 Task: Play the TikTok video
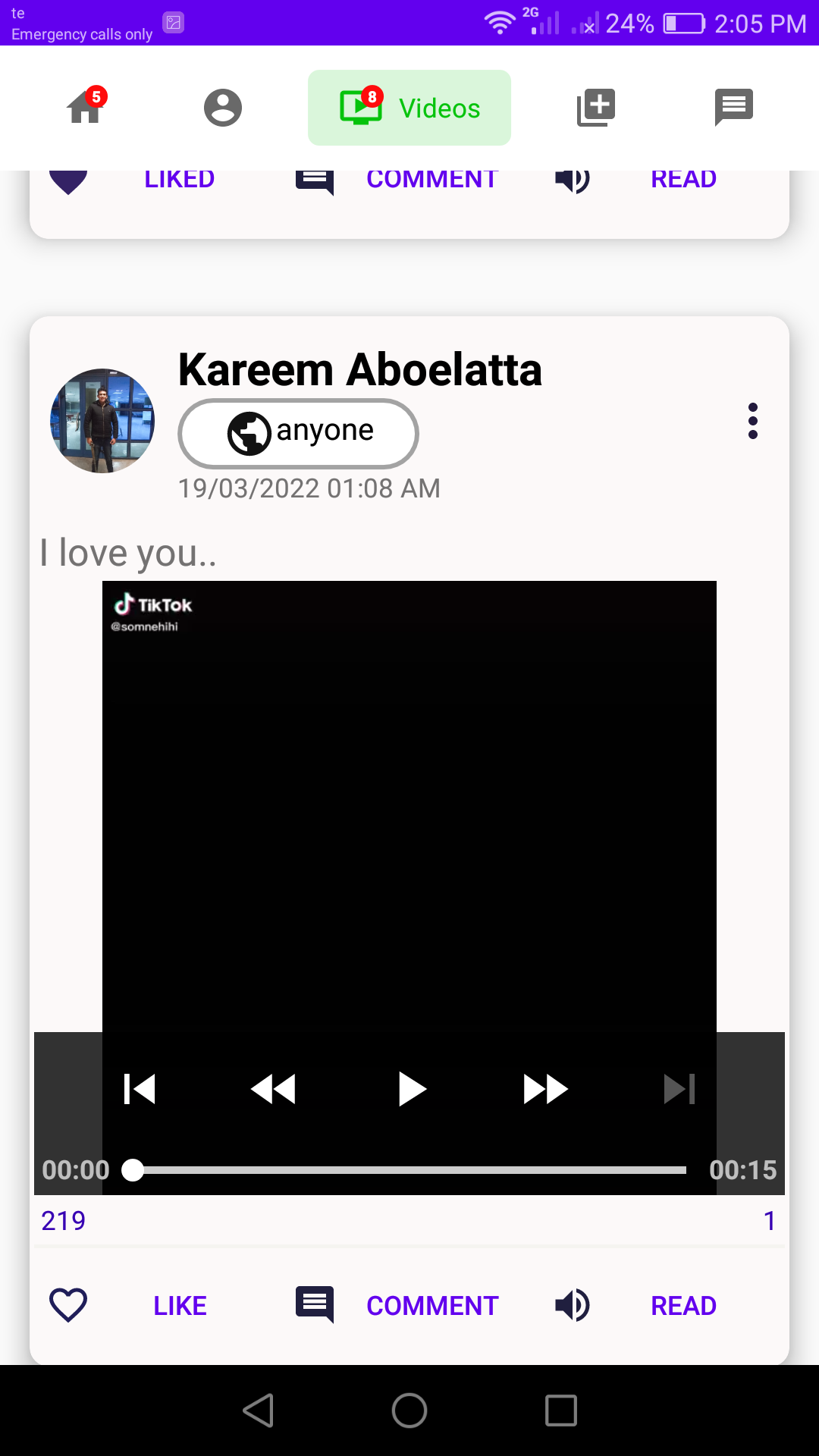tap(412, 1089)
